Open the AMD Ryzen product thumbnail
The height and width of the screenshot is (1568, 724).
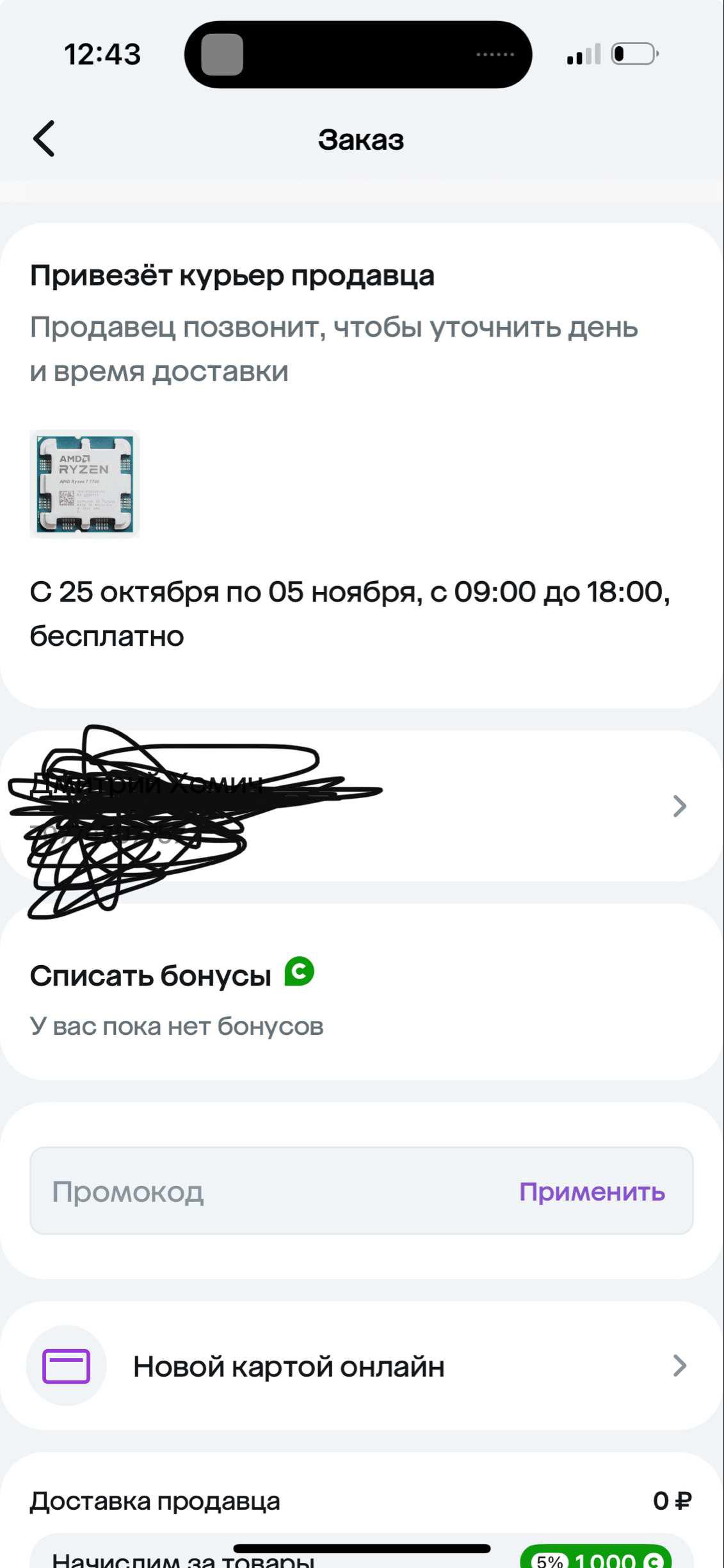[84, 483]
